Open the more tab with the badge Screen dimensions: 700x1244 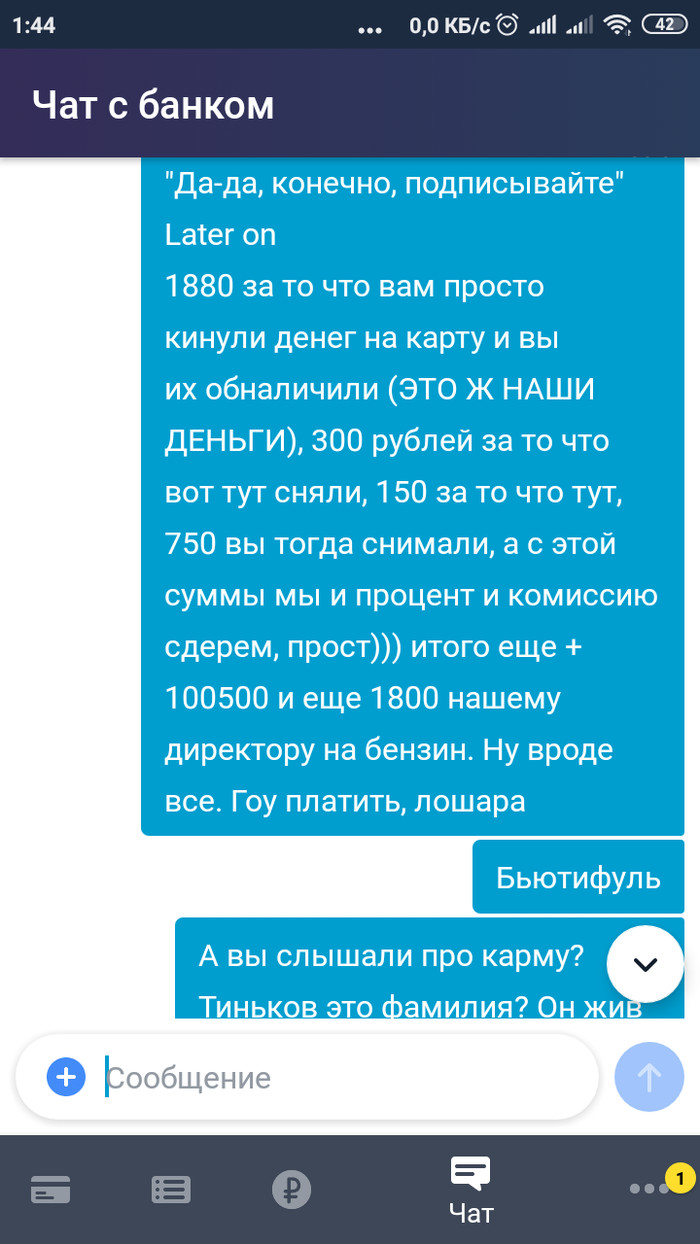pos(652,1188)
